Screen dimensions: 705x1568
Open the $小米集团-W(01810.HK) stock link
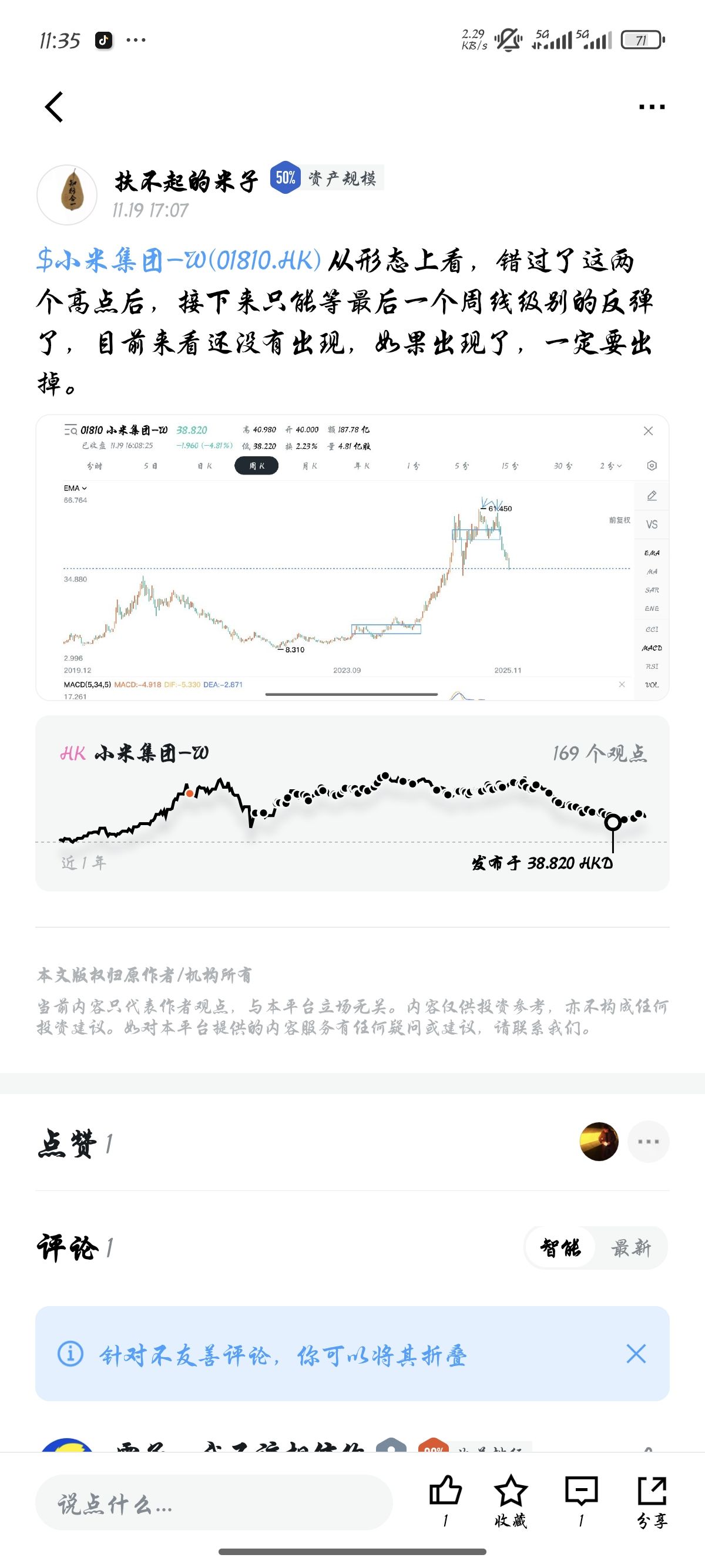(x=179, y=261)
